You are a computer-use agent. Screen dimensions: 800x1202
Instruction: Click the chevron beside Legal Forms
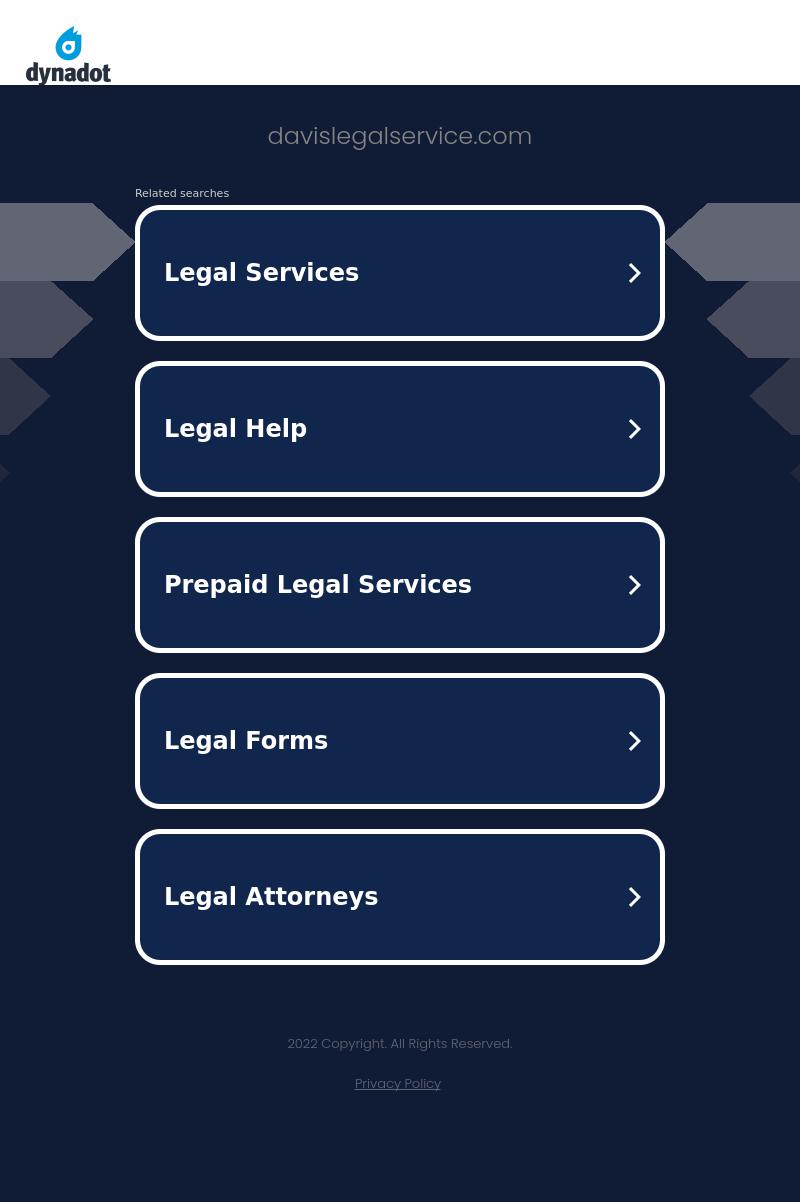tap(634, 741)
